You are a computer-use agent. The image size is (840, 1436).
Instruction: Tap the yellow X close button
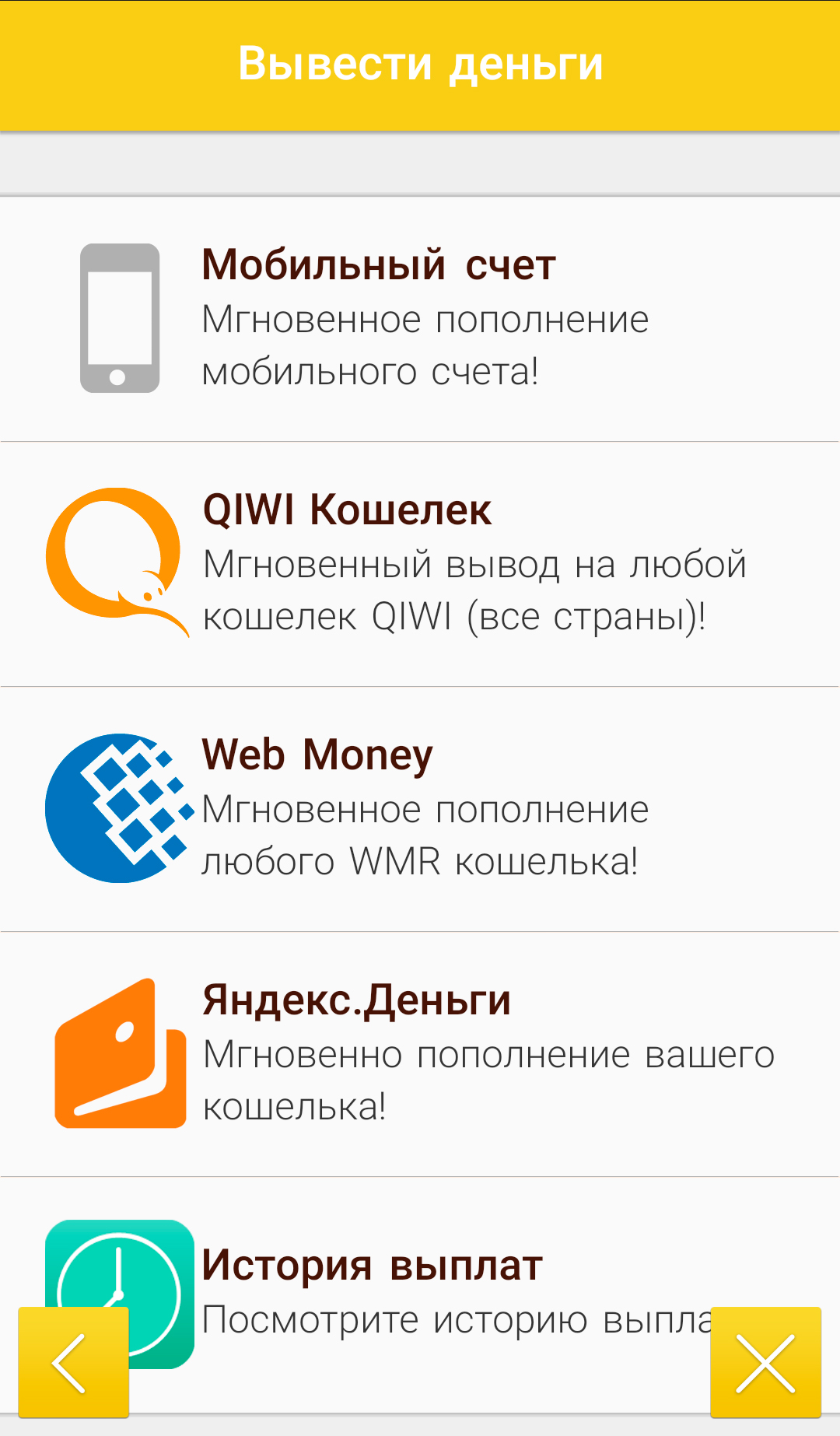click(x=765, y=1362)
